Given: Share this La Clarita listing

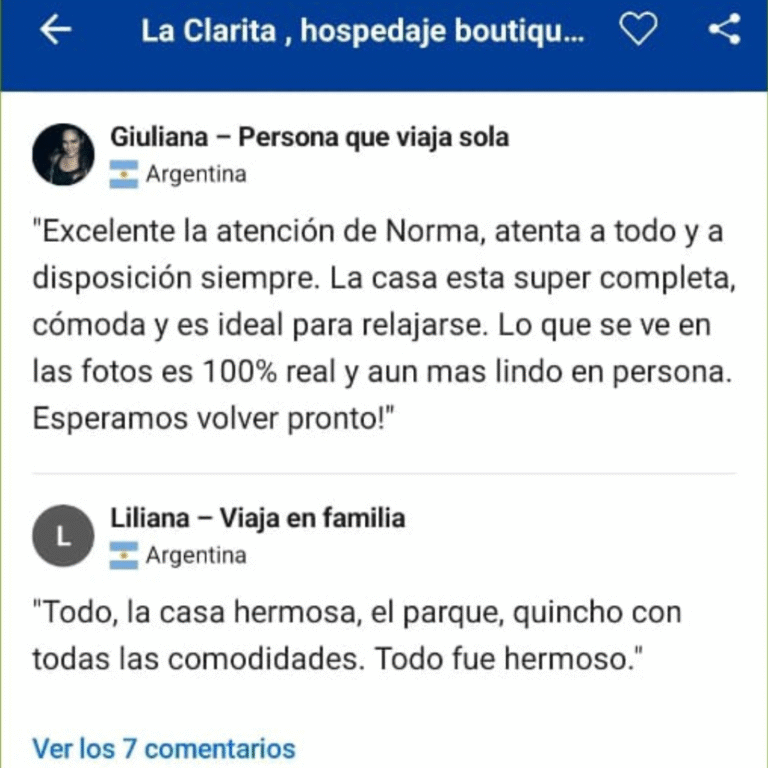Looking at the screenshot, I should point(724,29).
